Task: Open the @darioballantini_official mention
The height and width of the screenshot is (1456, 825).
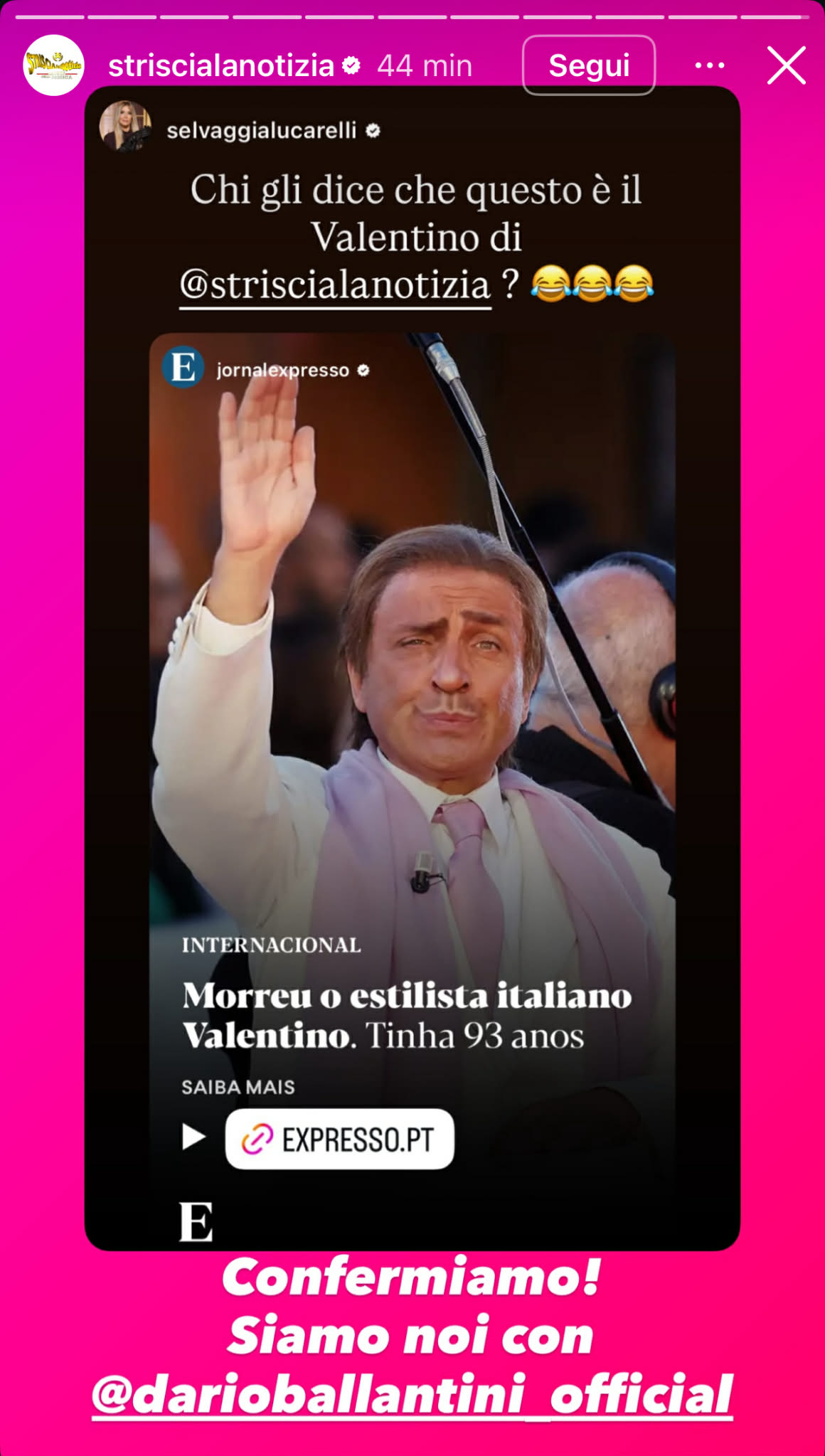Action: (412, 1394)
